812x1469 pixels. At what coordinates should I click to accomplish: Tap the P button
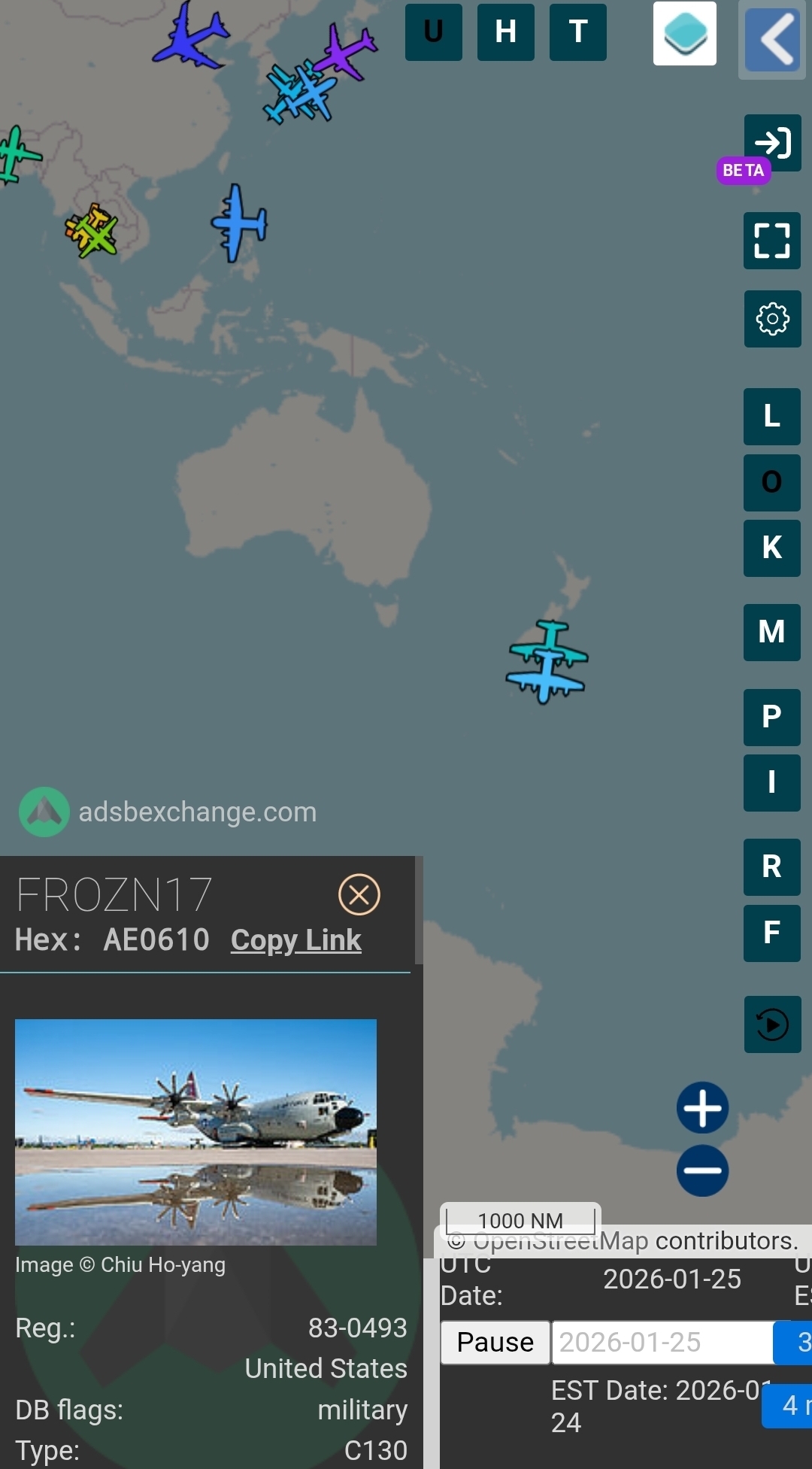pos(771,717)
